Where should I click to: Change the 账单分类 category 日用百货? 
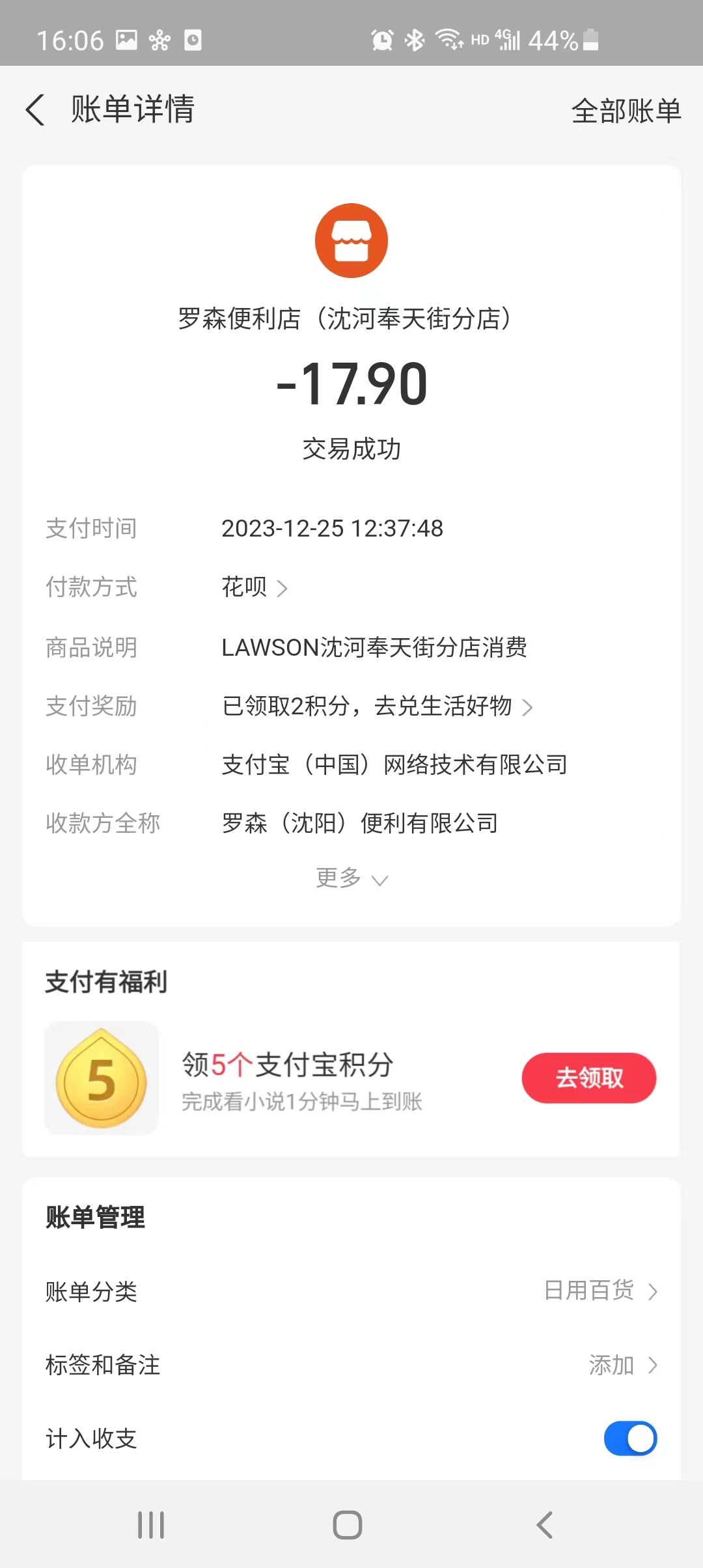[x=599, y=1291]
